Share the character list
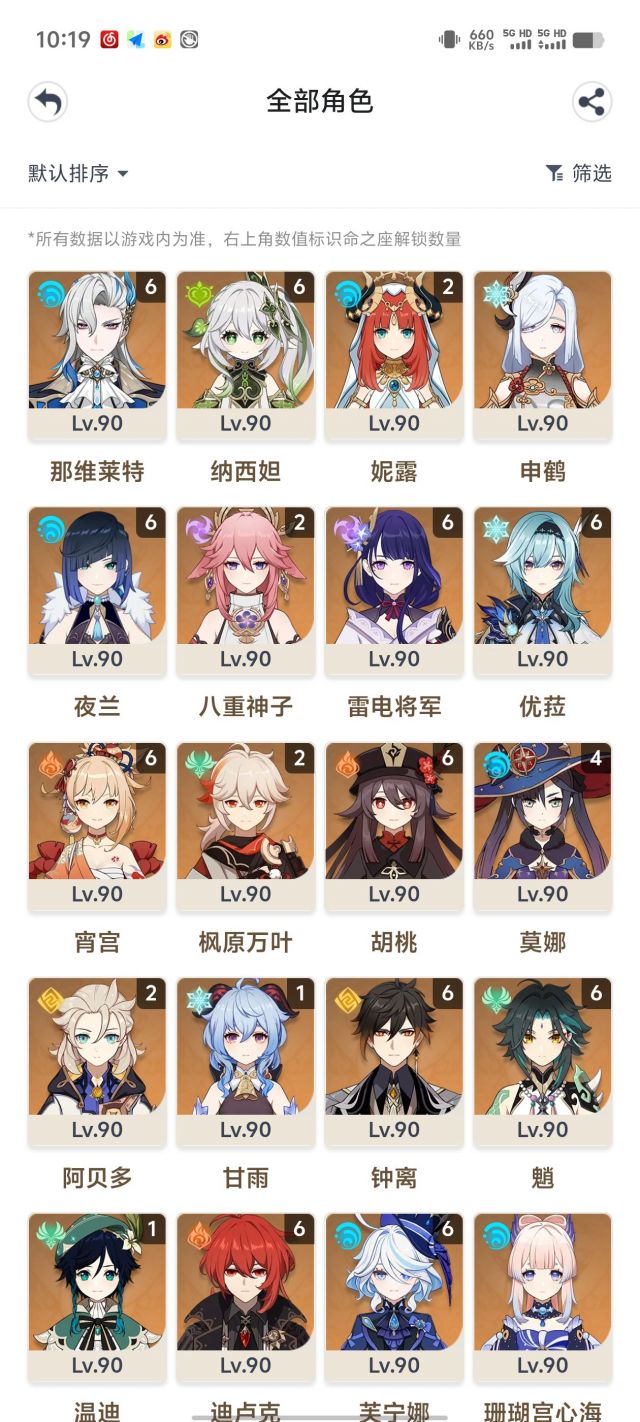Image resolution: width=640 pixels, height=1422 pixels. coord(591,102)
